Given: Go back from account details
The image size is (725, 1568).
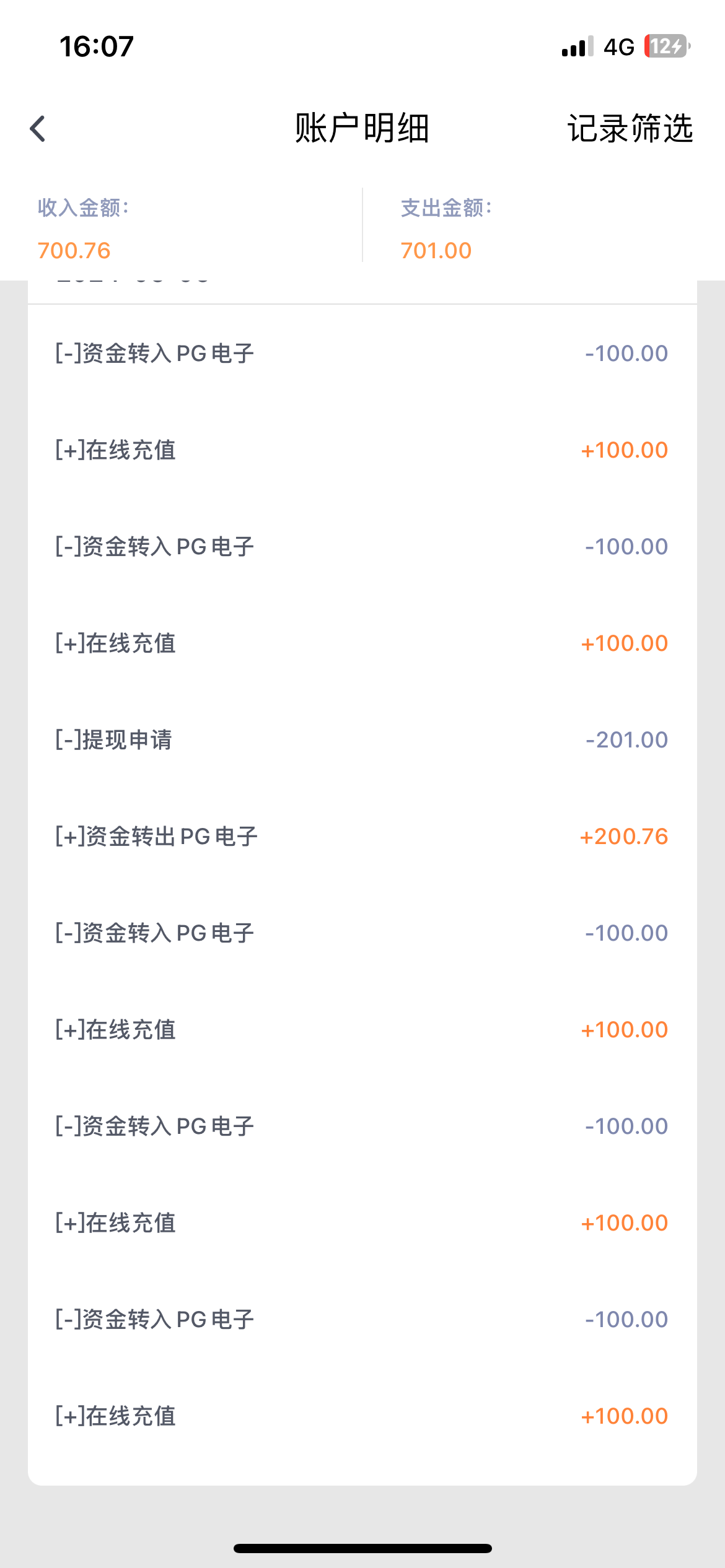Looking at the screenshot, I should pos(38,129).
